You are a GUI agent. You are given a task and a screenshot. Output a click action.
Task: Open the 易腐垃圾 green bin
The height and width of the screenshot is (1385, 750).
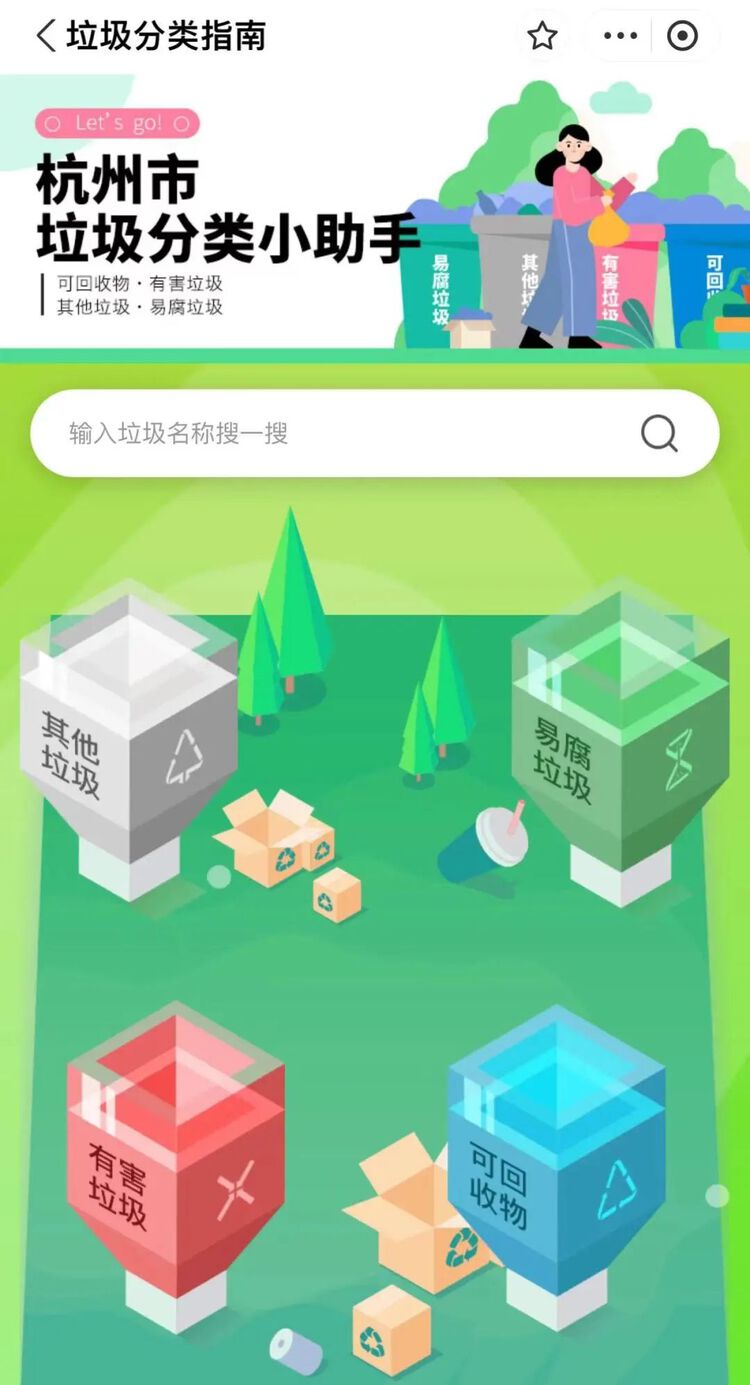(x=620, y=745)
